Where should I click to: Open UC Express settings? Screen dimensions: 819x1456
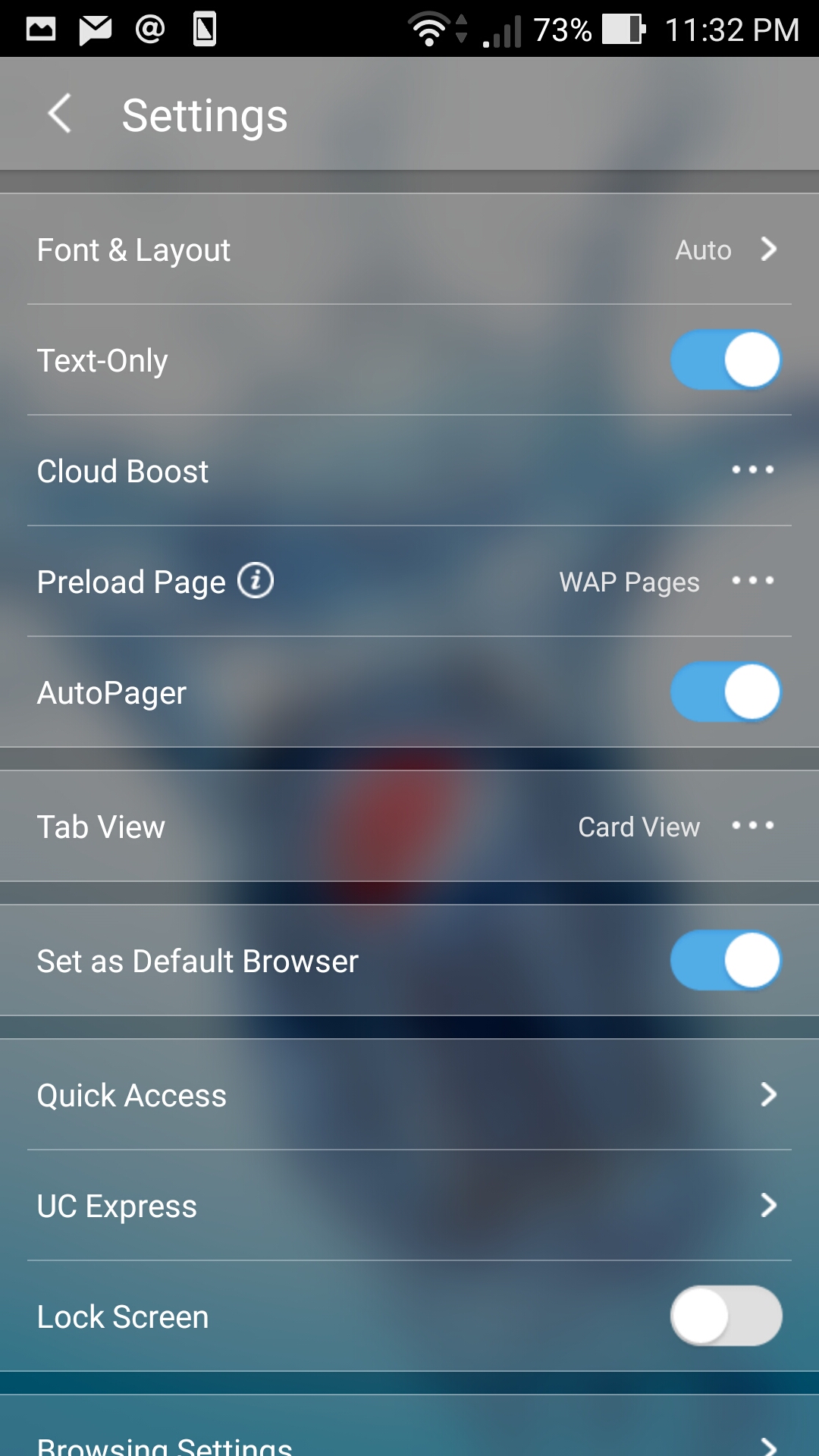[409, 1206]
